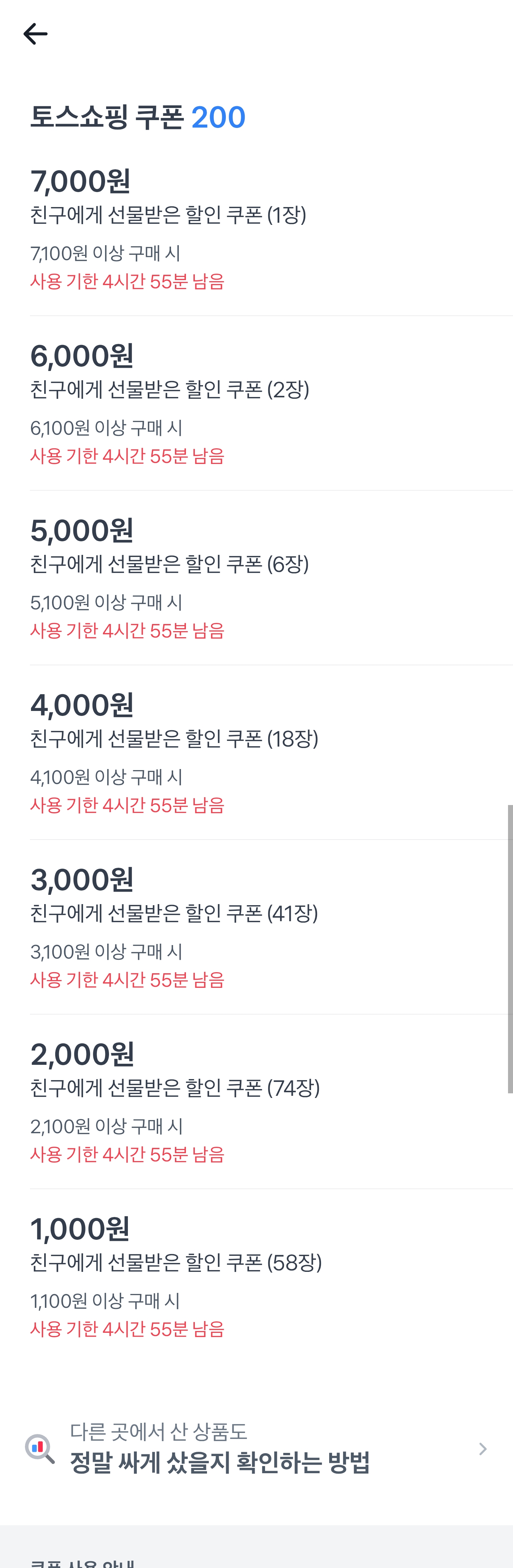The width and height of the screenshot is (513, 1568).
Task: Go back from the coupon list
Action: [35, 34]
